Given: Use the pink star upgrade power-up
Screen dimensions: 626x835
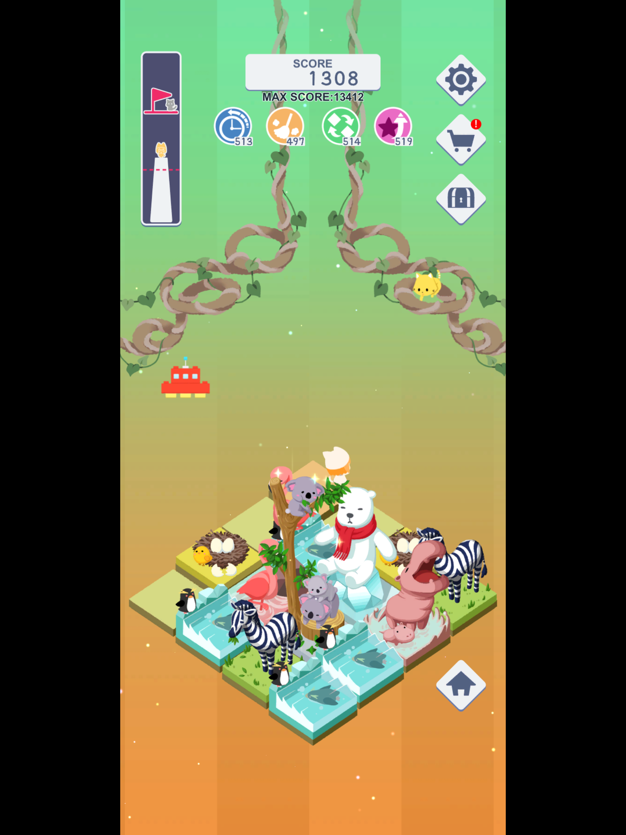Looking at the screenshot, I should pos(393,126).
